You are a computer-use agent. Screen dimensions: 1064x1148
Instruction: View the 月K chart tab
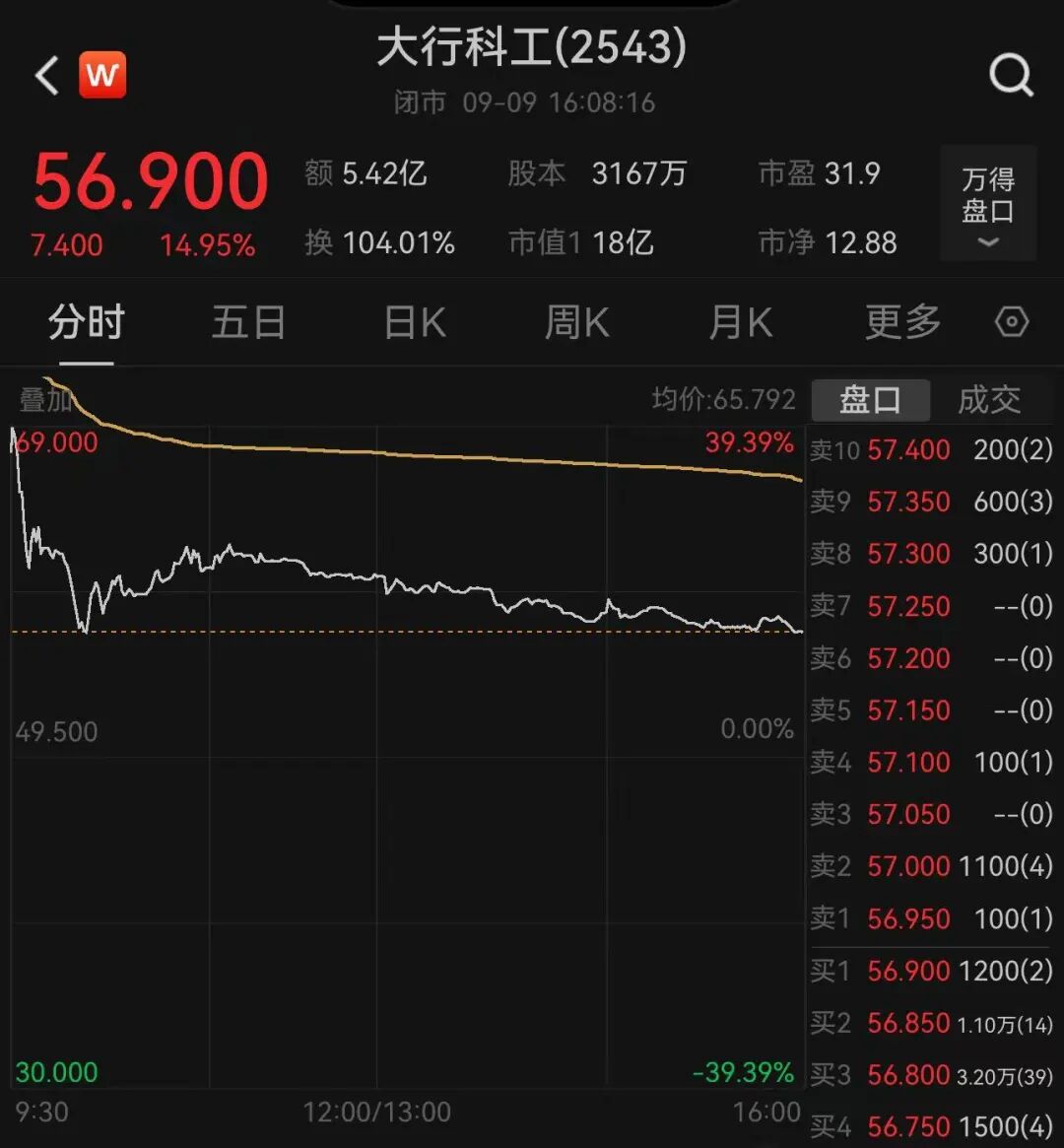click(x=740, y=323)
